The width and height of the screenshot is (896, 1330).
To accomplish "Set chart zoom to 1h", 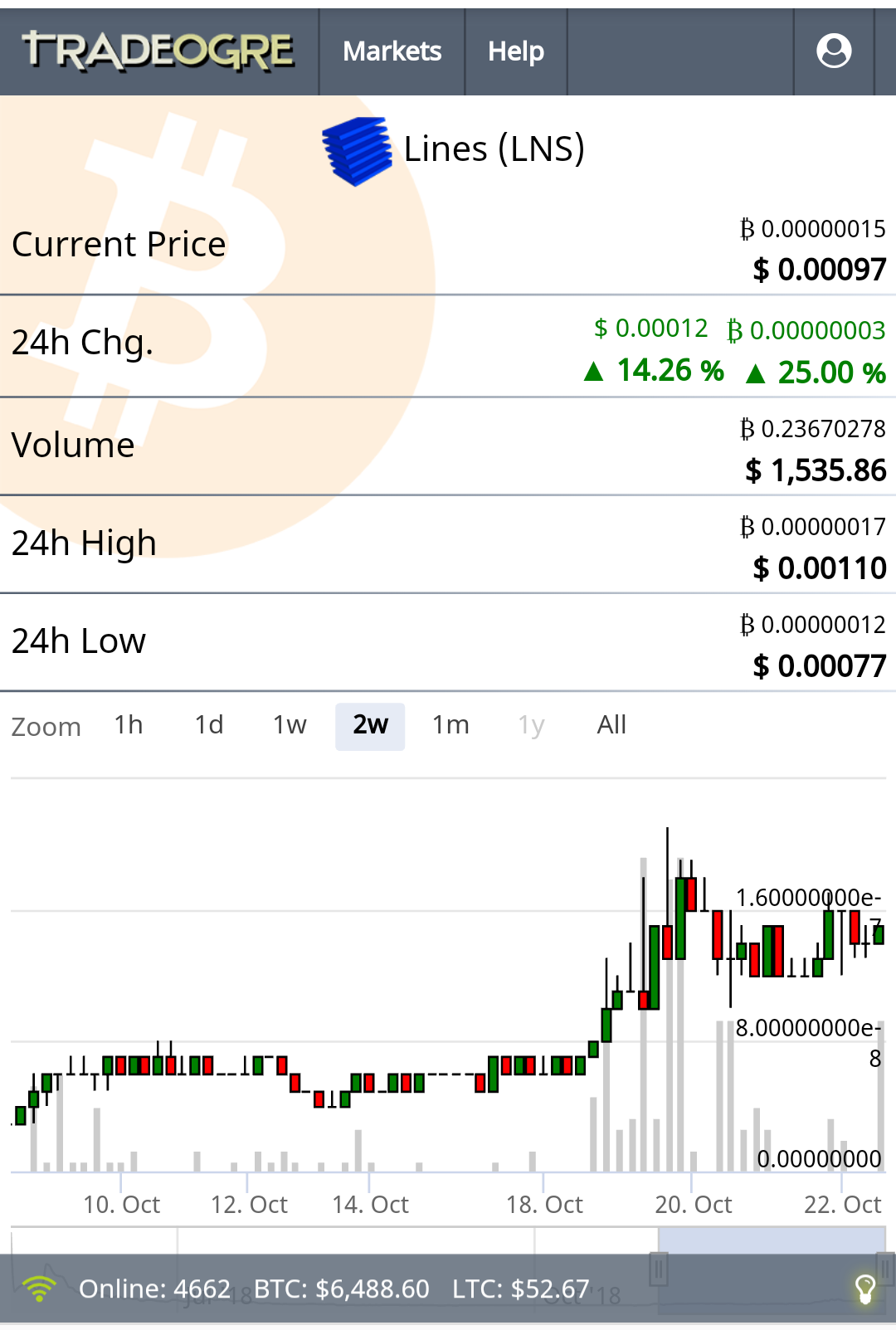I will click(129, 726).
